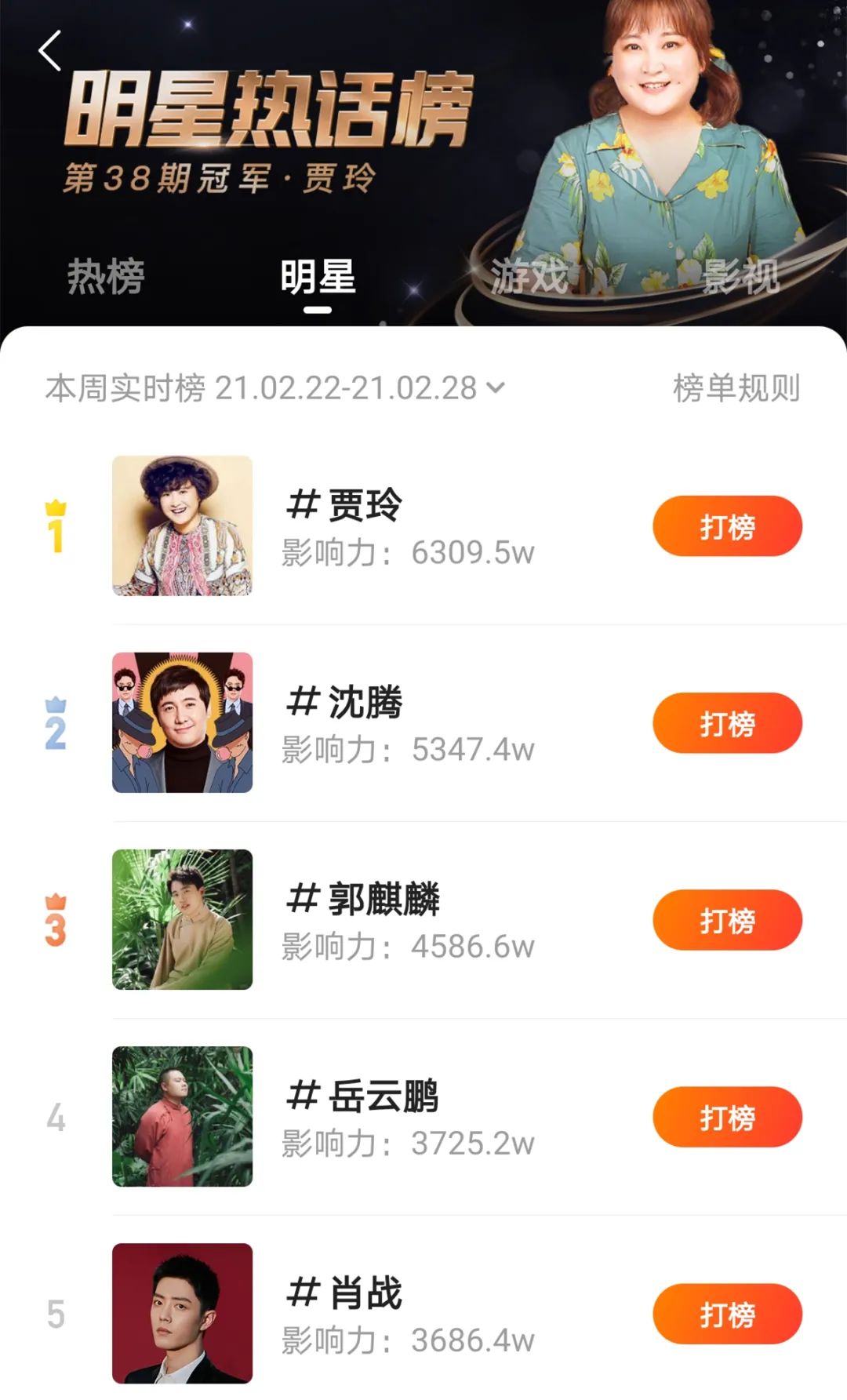
Task: Go back using the top-left arrow
Action: click(x=50, y=52)
